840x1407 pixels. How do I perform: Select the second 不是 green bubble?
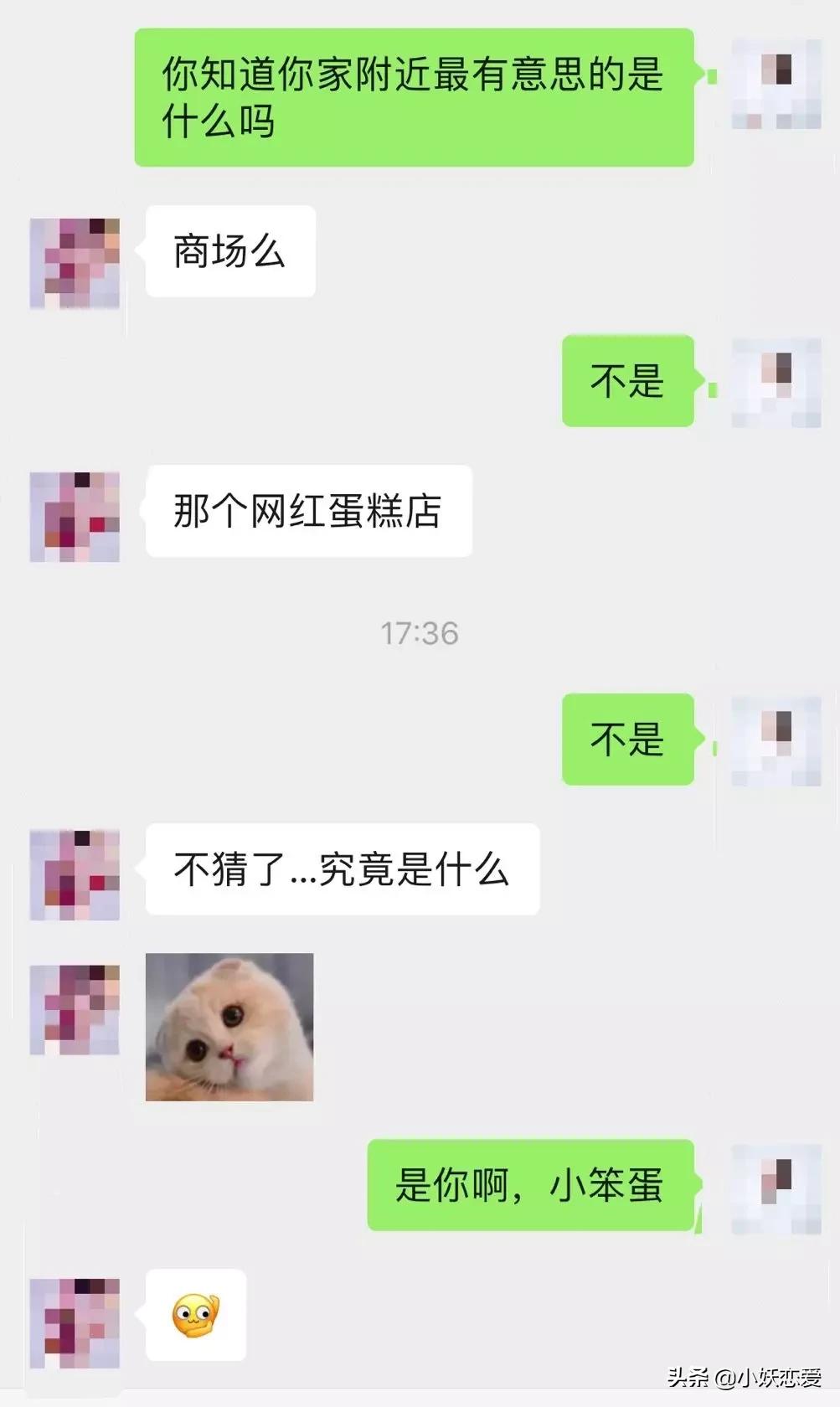[627, 737]
